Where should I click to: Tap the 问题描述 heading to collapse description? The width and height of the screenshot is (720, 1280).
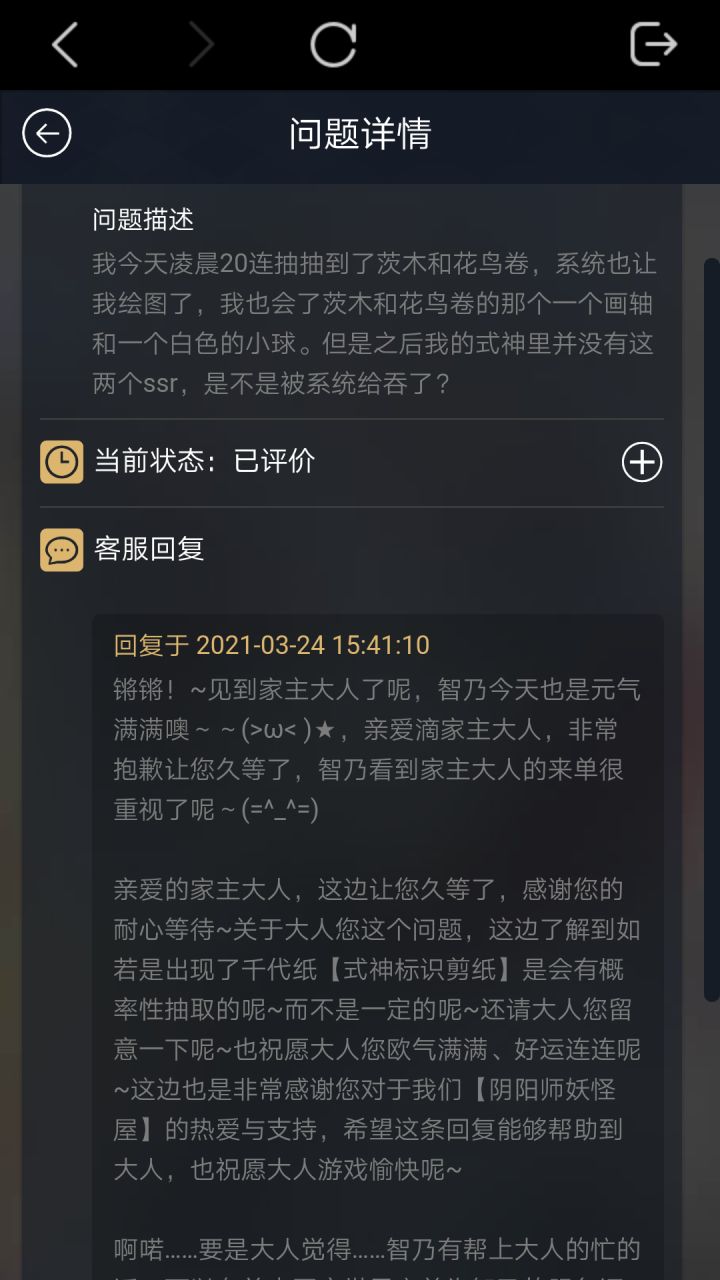pyautogui.click(x=139, y=220)
